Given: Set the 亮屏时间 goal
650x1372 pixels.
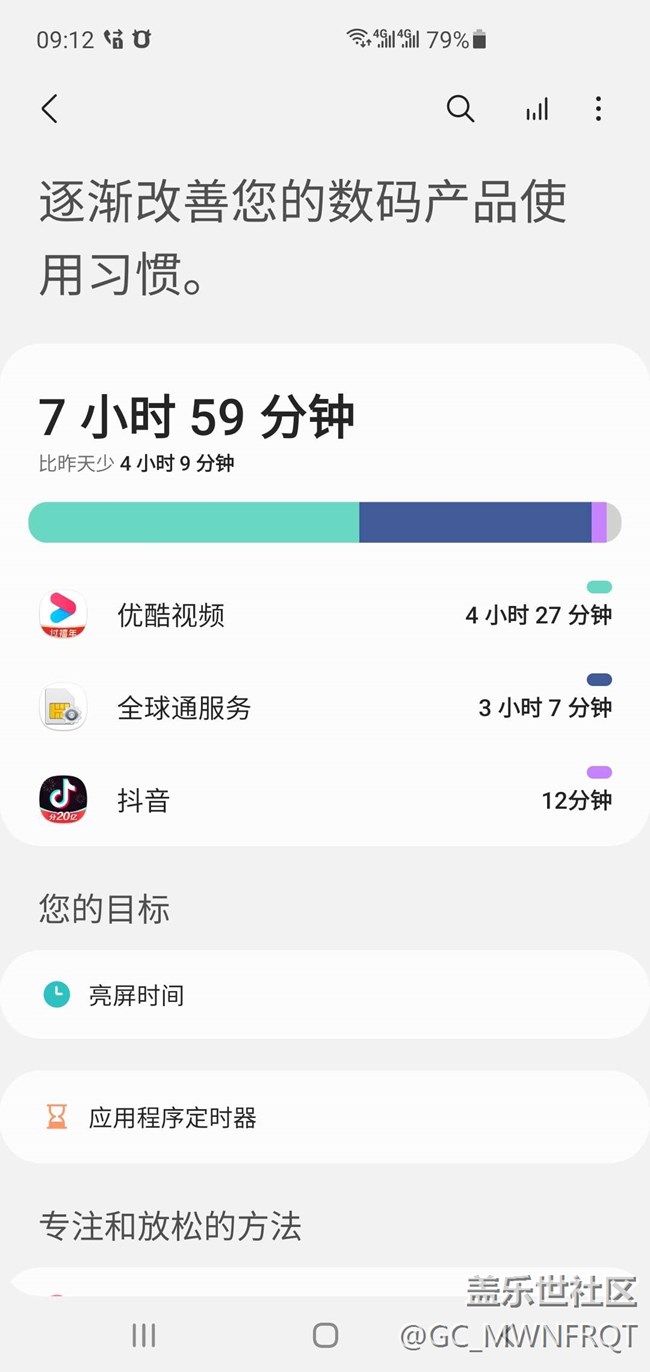Looking at the screenshot, I should click(x=325, y=995).
